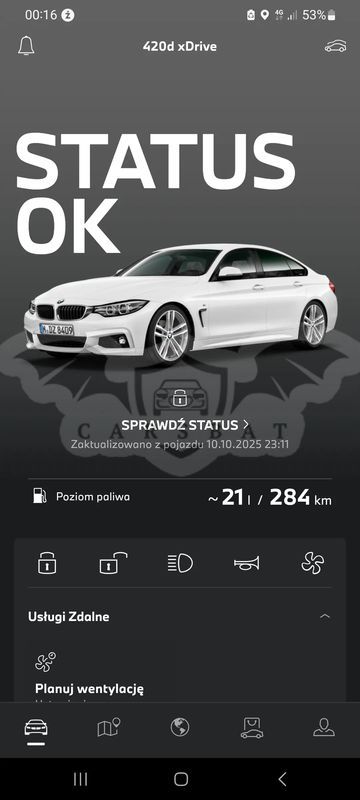Flash the headlights remotely
Viewport: 360px width, 800px height.
tap(180, 563)
